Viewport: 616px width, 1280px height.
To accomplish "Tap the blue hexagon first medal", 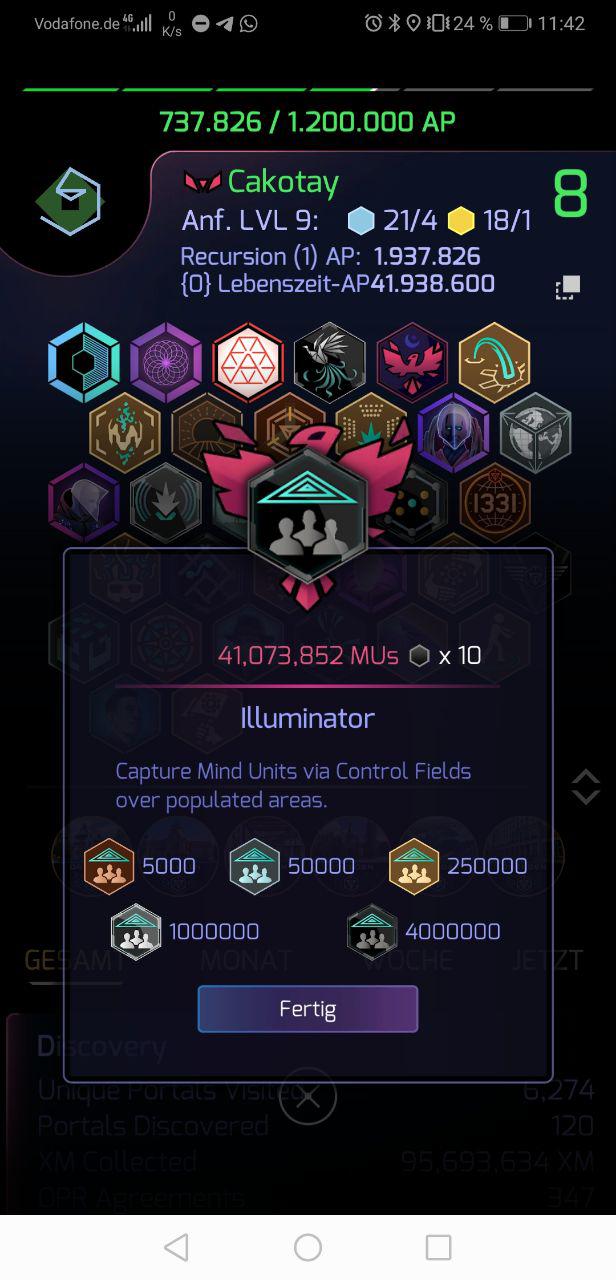I will pyautogui.click(x=84, y=362).
